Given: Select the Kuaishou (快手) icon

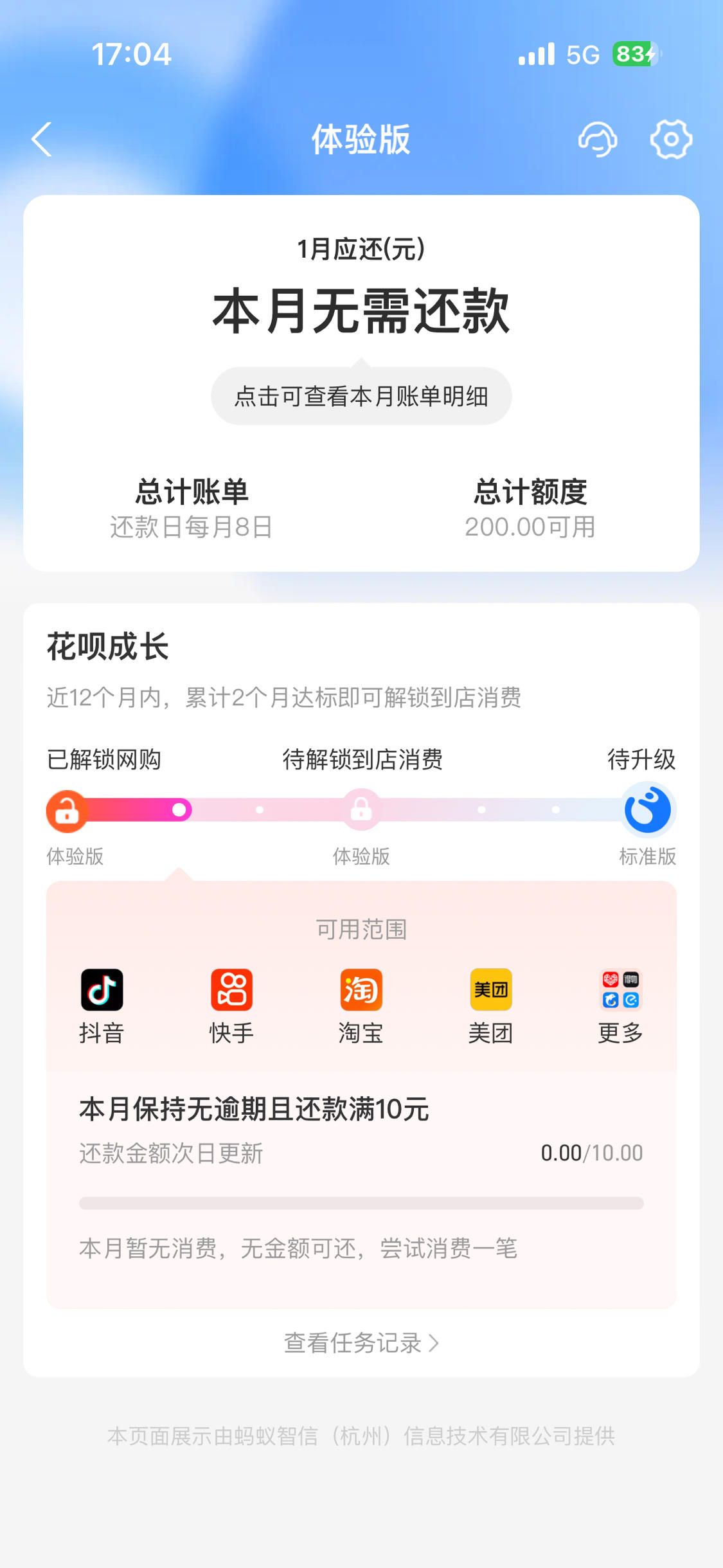Looking at the screenshot, I should 232,991.
